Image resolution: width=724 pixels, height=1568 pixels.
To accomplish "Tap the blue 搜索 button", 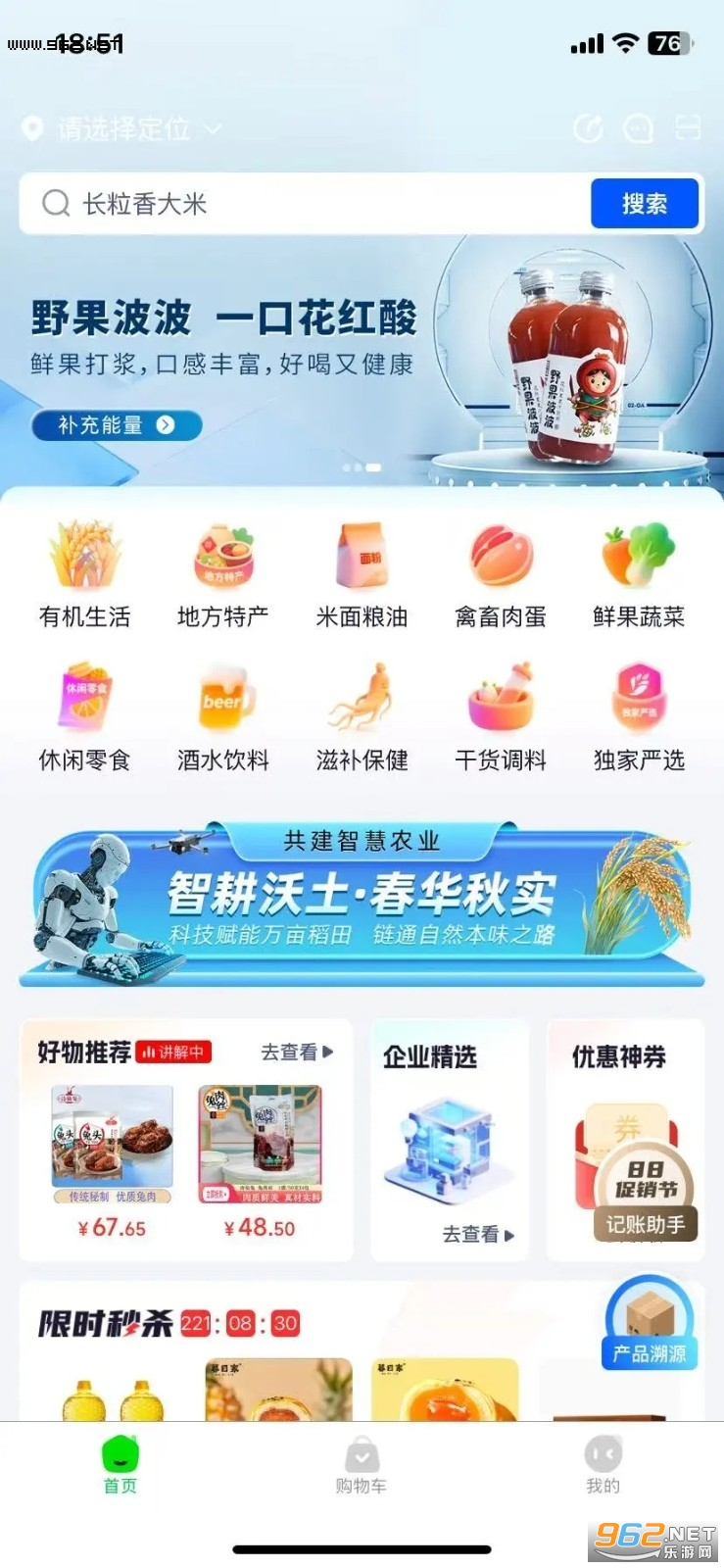I will pyautogui.click(x=644, y=204).
